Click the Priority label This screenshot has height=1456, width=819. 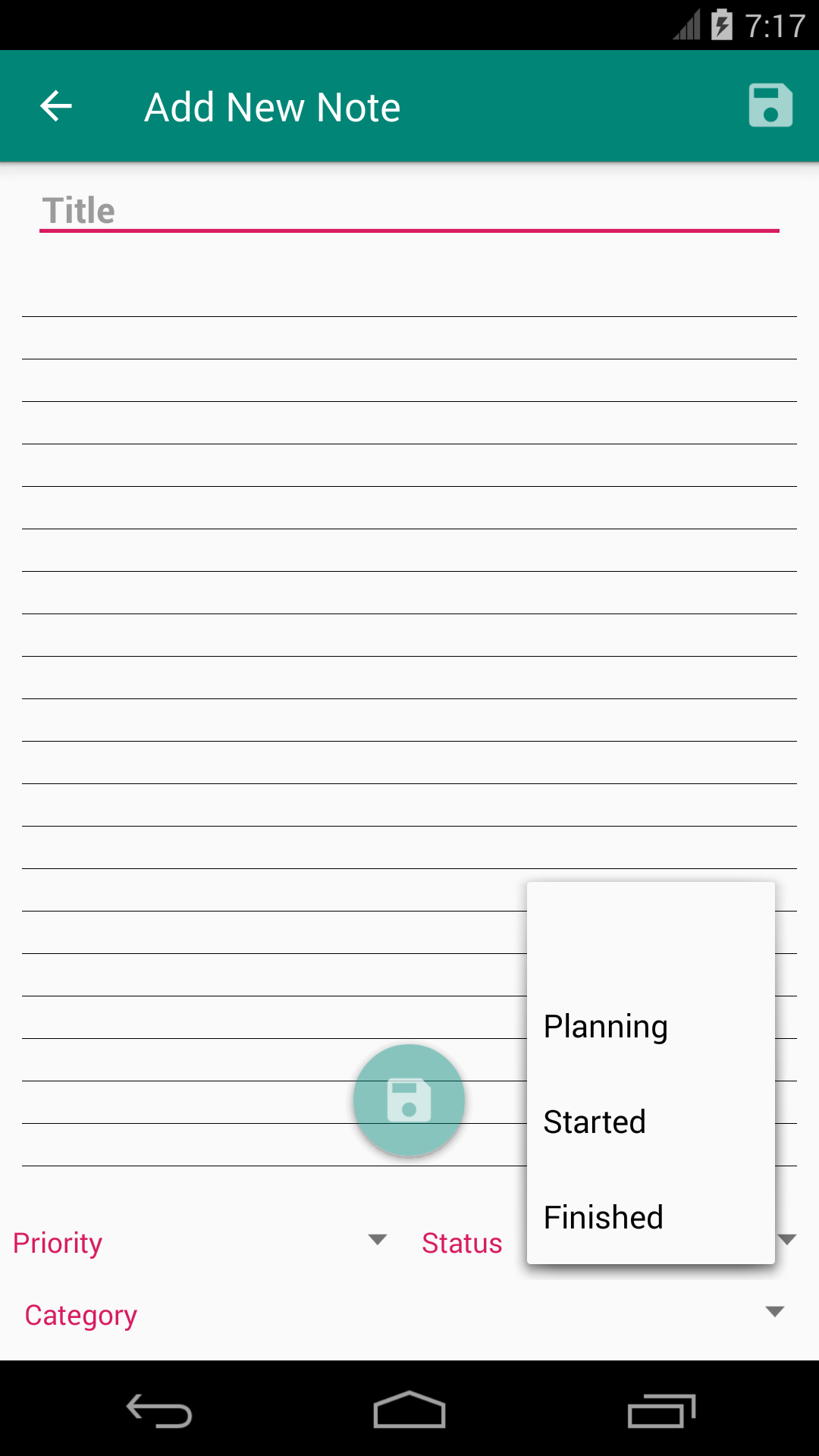pos(58,1242)
